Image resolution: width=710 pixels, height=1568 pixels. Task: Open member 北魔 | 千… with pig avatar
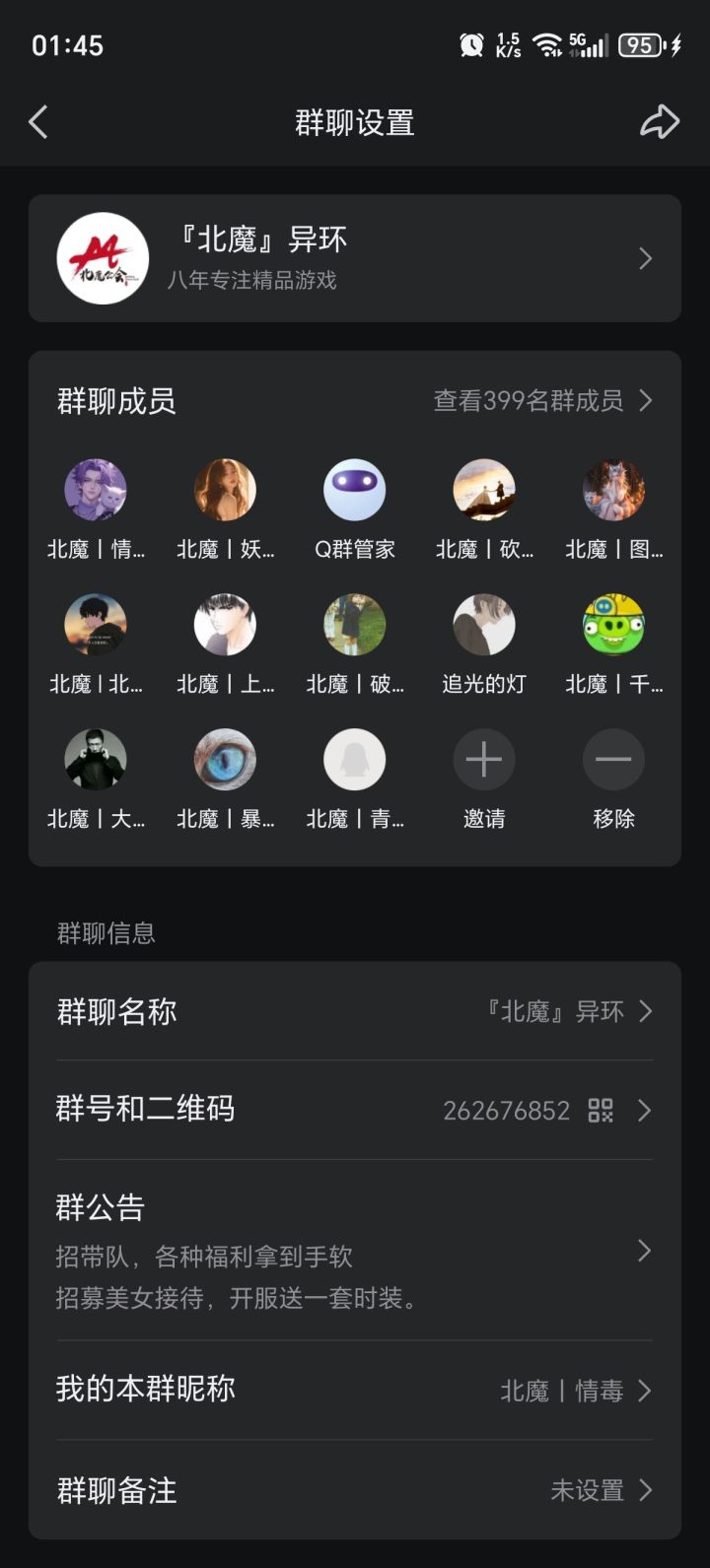point(613,625)
